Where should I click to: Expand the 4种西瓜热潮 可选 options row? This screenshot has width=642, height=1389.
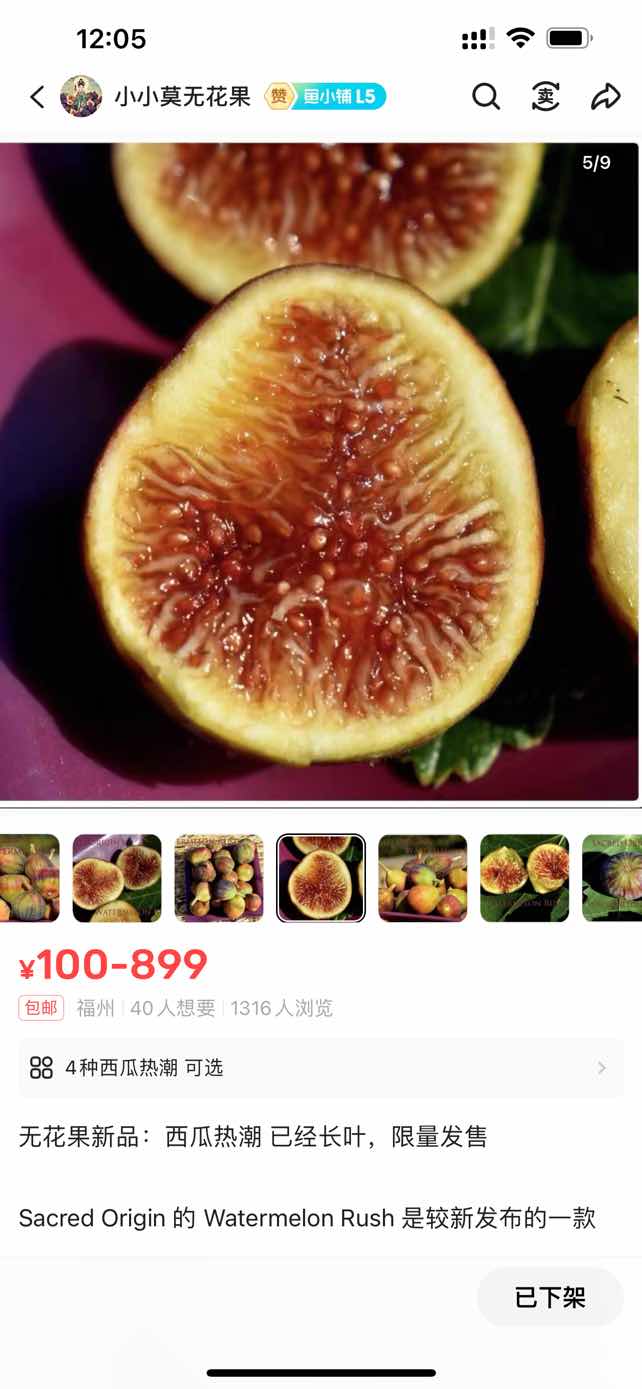point(320,1068)
